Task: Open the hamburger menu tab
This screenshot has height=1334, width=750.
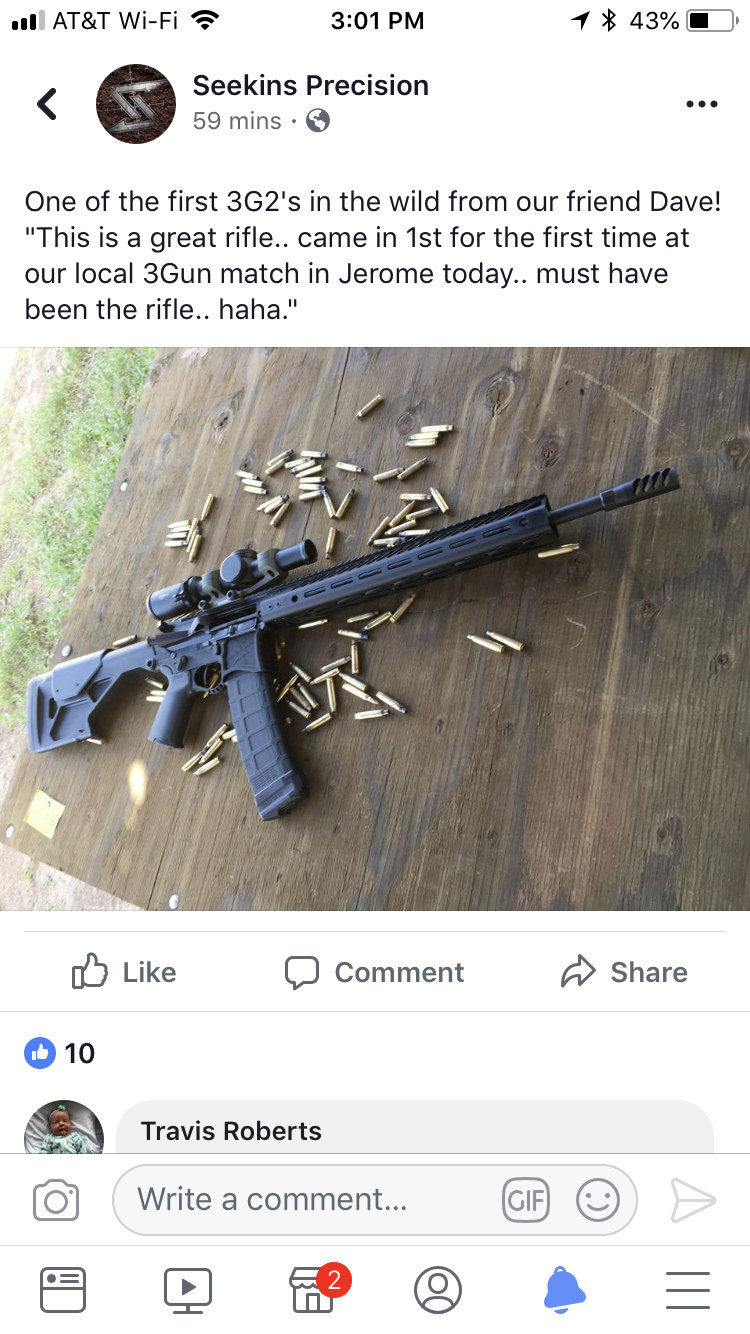Action: [688, 1289]
